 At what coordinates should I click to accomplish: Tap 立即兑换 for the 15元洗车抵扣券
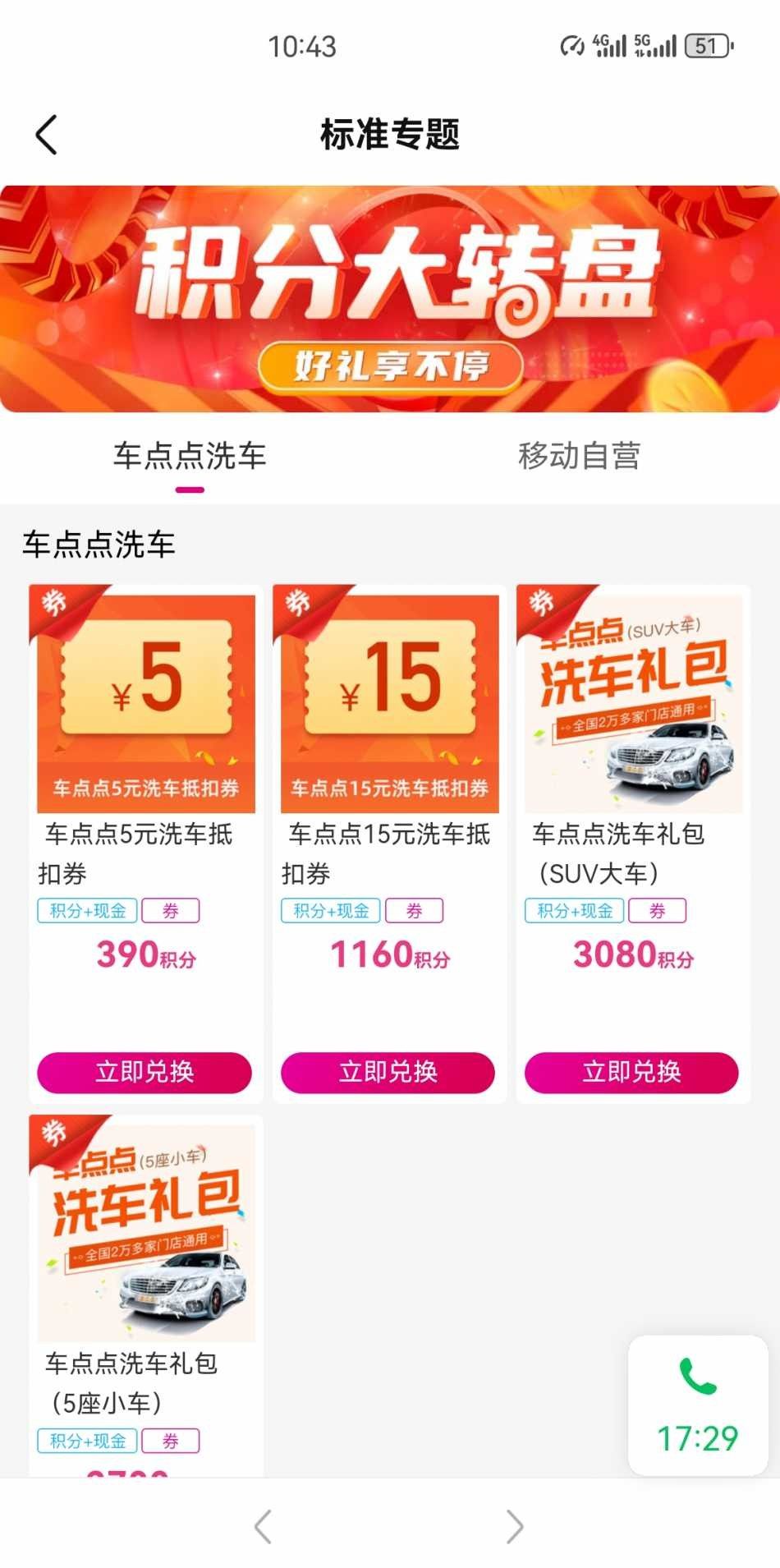click(x=388, y=1072)
